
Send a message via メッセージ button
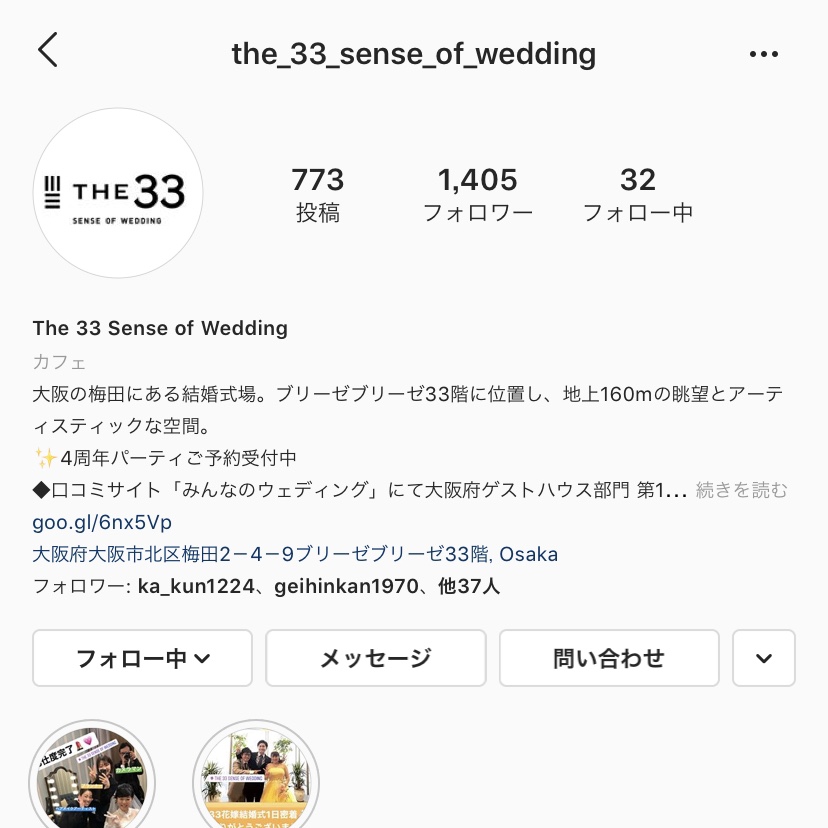375,658
